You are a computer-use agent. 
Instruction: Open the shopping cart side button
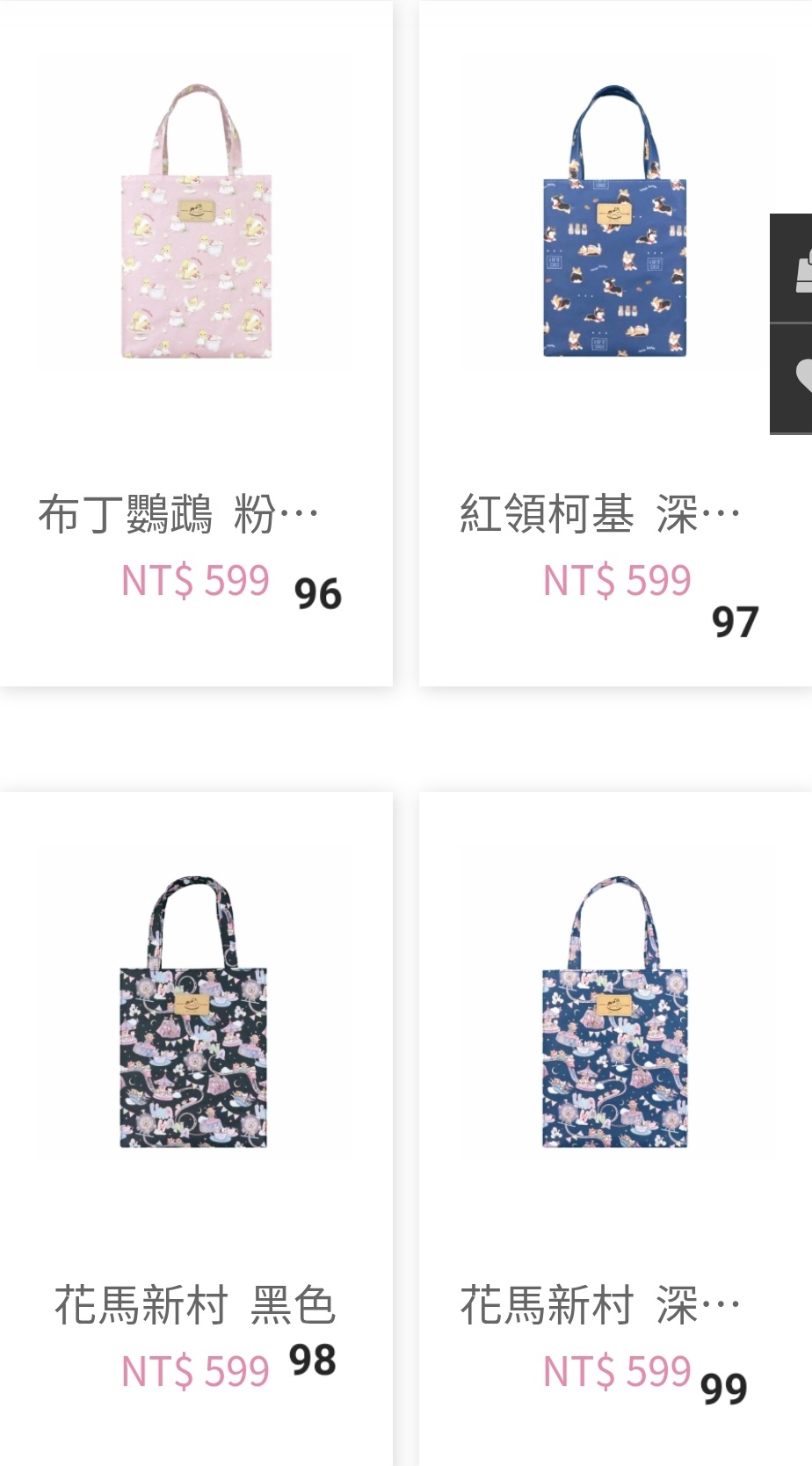(791, 269)
